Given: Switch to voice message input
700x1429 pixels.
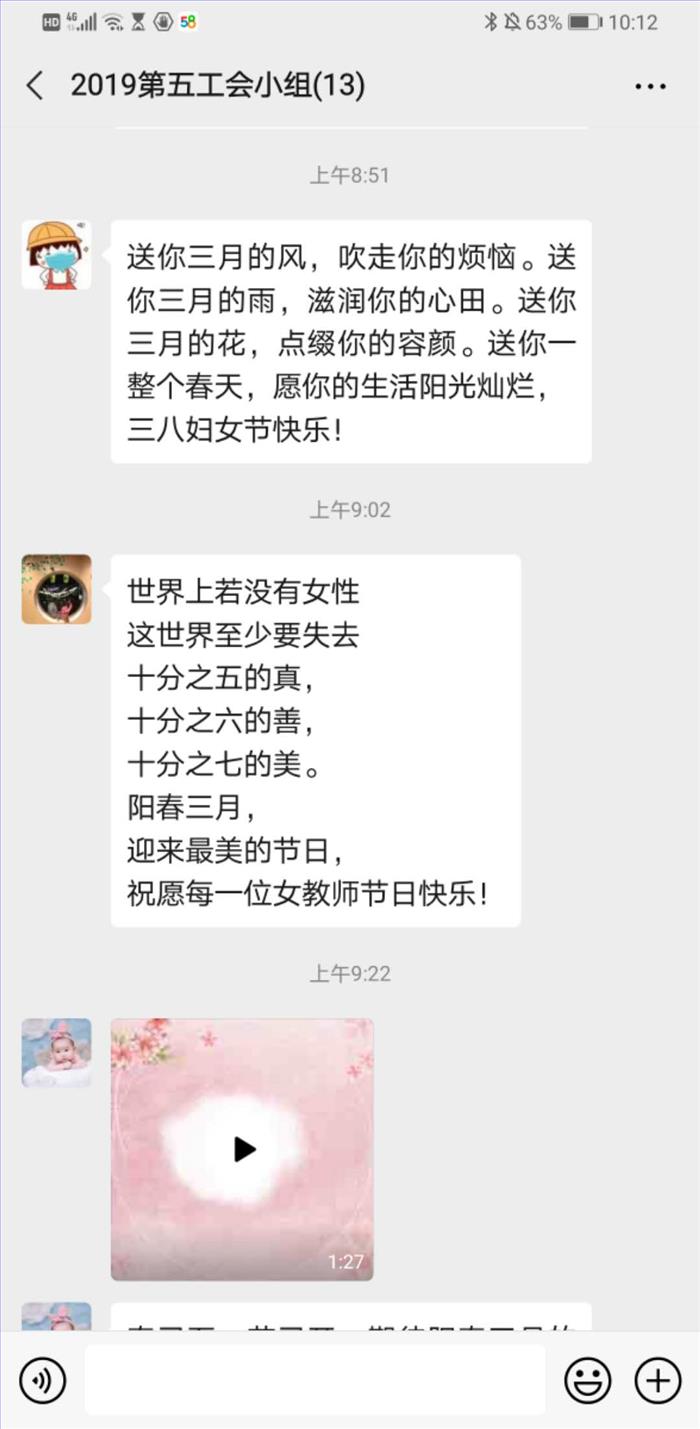Looking at the screenshot, I should [x=43, y=1380].
